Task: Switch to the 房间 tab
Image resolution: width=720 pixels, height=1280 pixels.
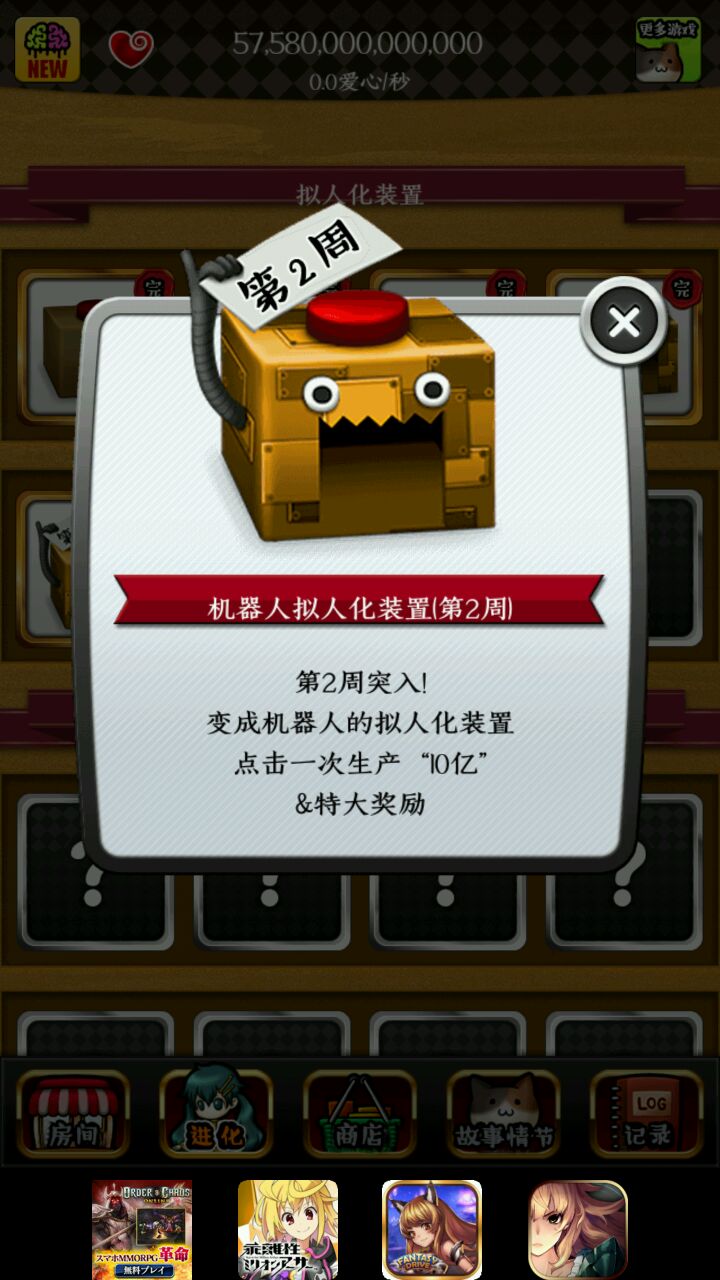Action: coord(73,1114)
